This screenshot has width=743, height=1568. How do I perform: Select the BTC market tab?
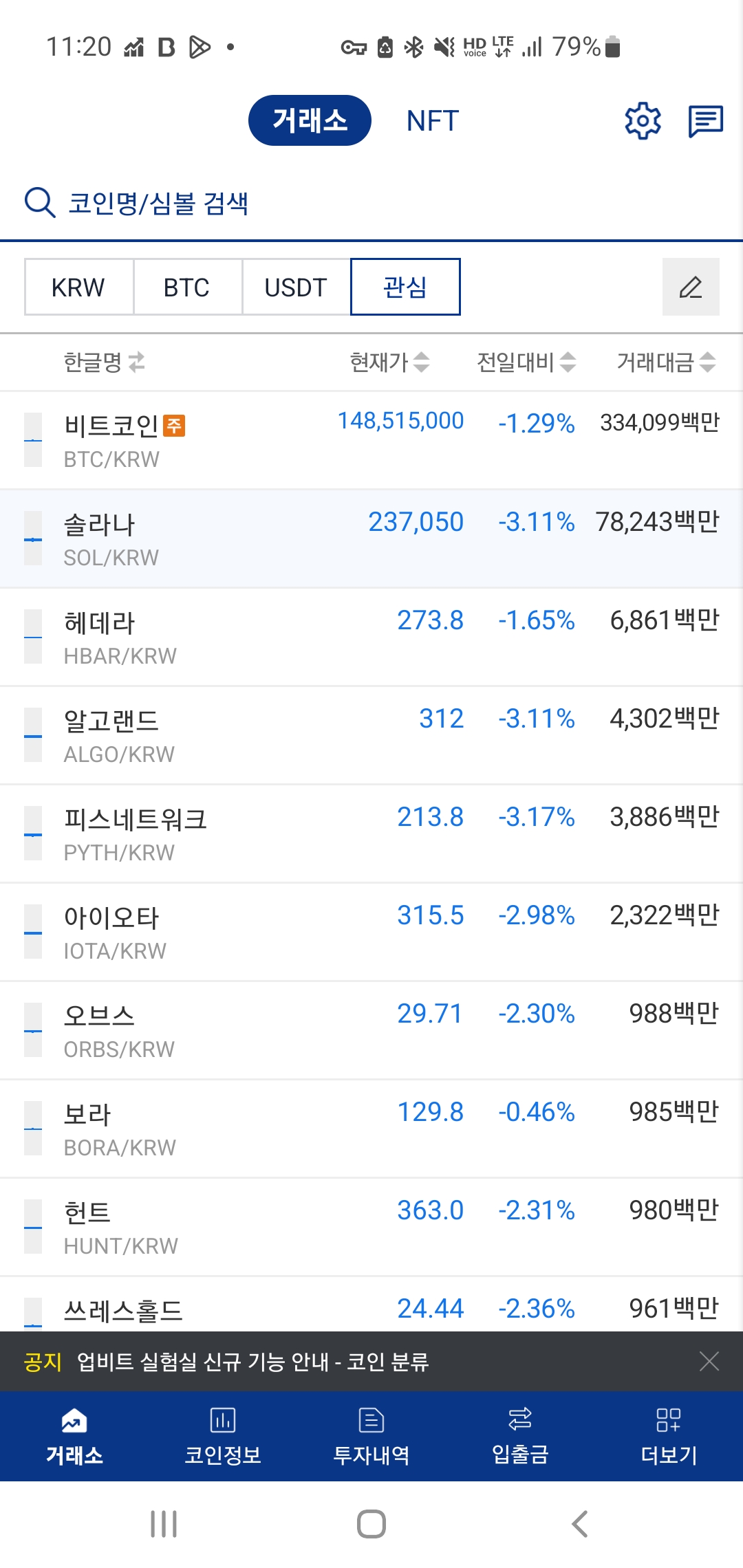(187, 287)
